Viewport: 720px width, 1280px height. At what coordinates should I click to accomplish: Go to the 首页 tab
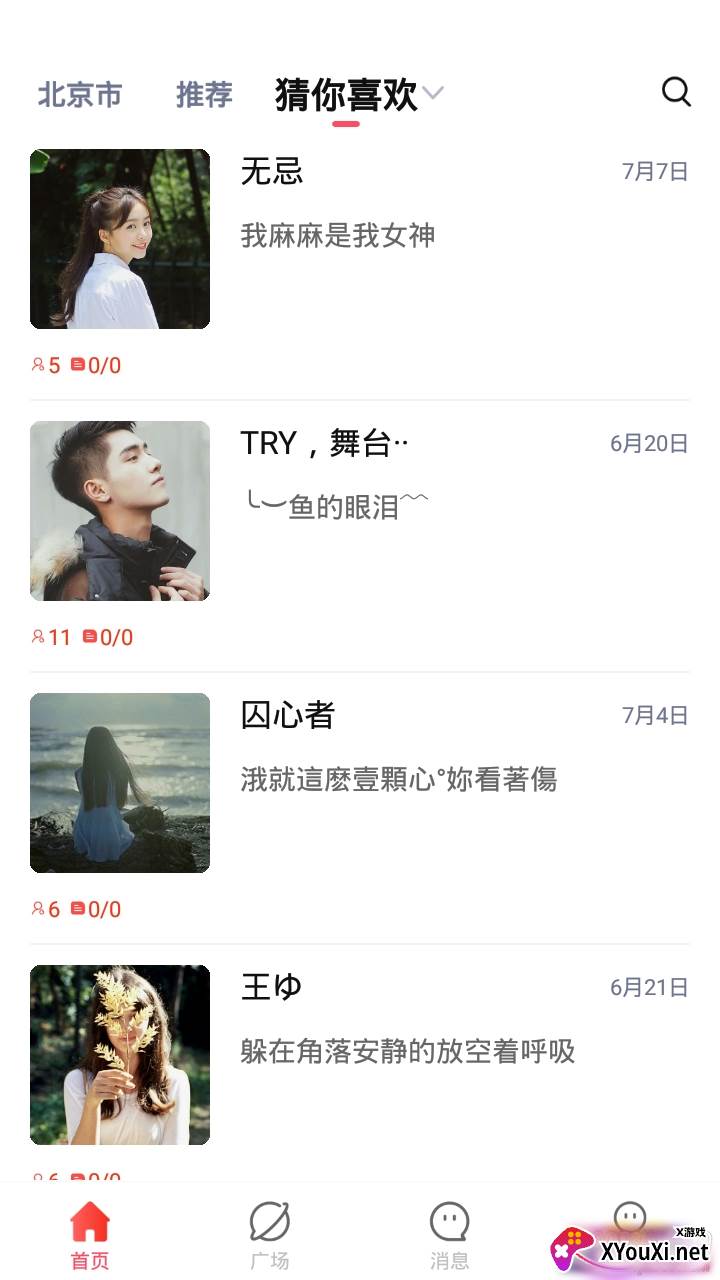[x=90, y=1236]
